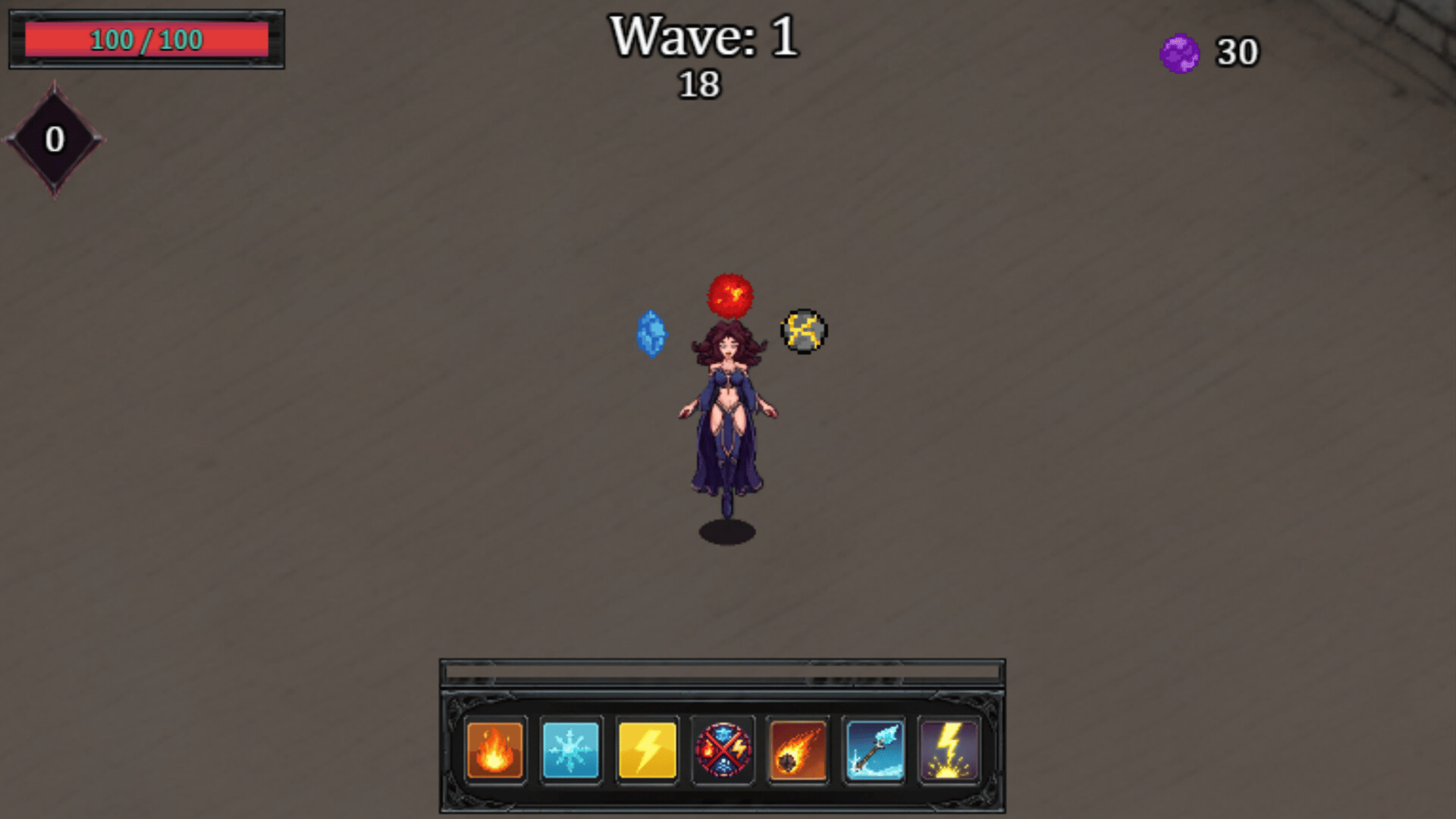The image size is (1456, 819).
Task: Select the ice snowflake spell
Action: (570, 750)
